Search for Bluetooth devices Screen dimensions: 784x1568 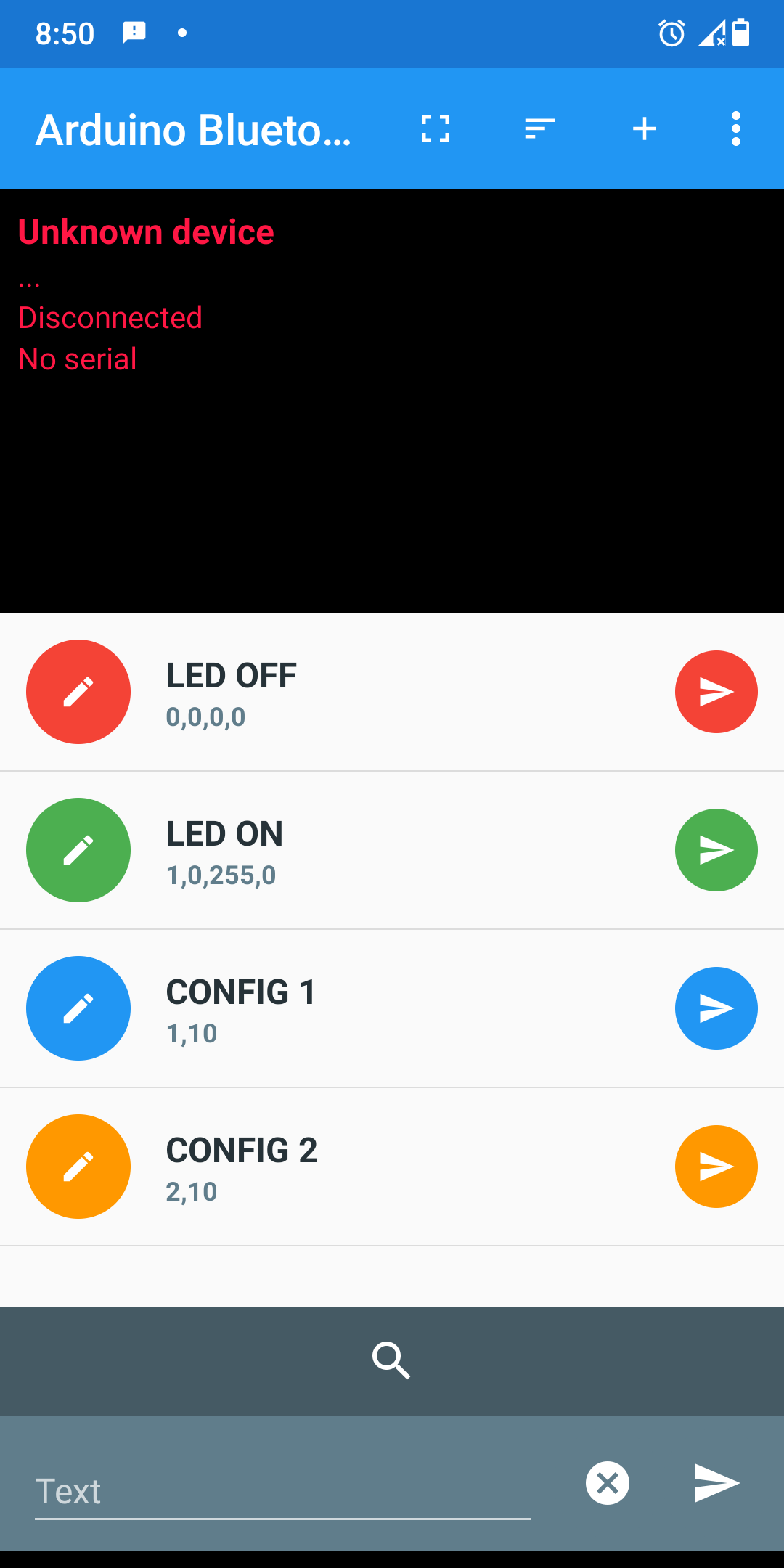point(391,1360)
